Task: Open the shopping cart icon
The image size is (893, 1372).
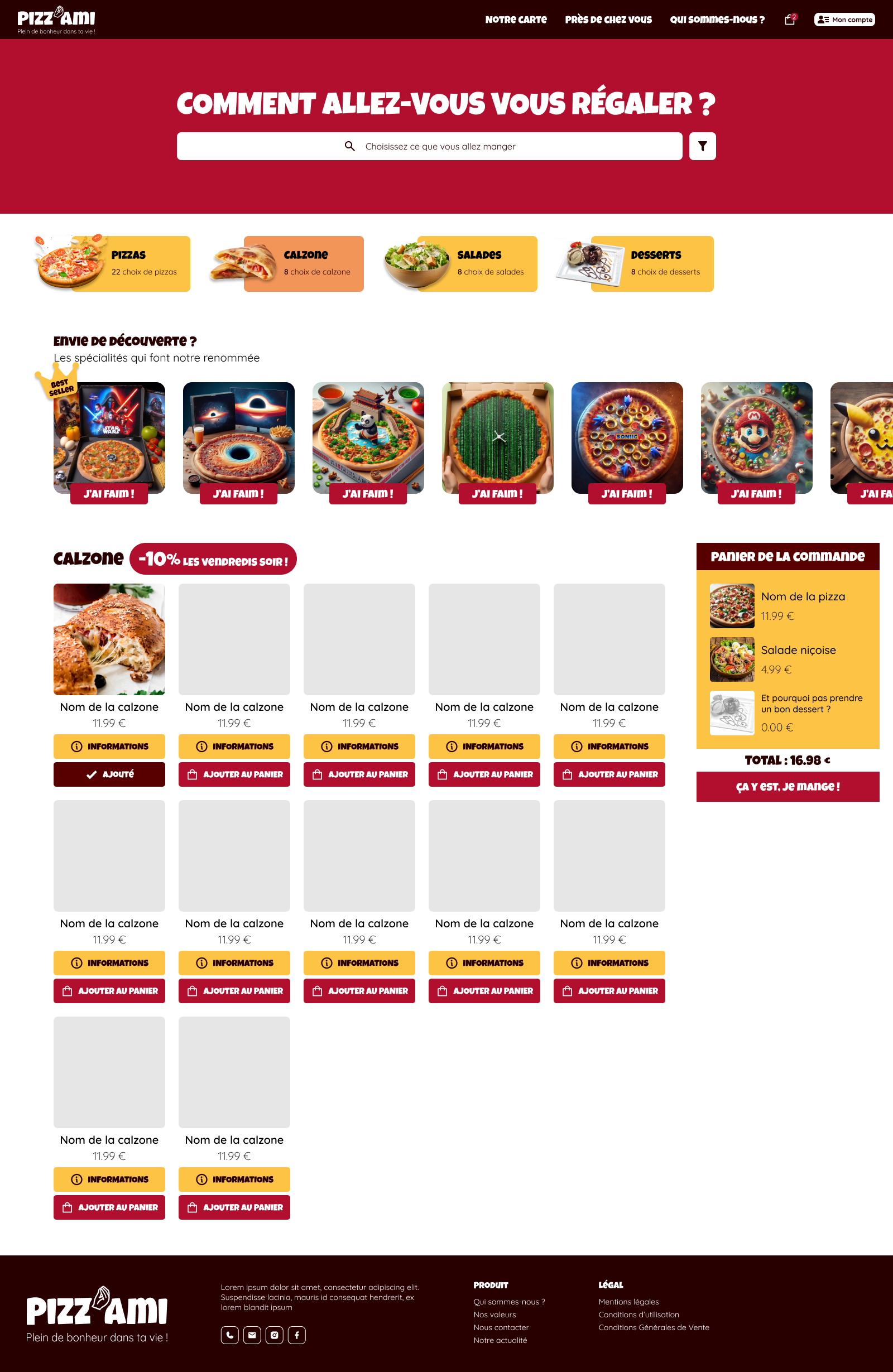Action: coord(790,20)
